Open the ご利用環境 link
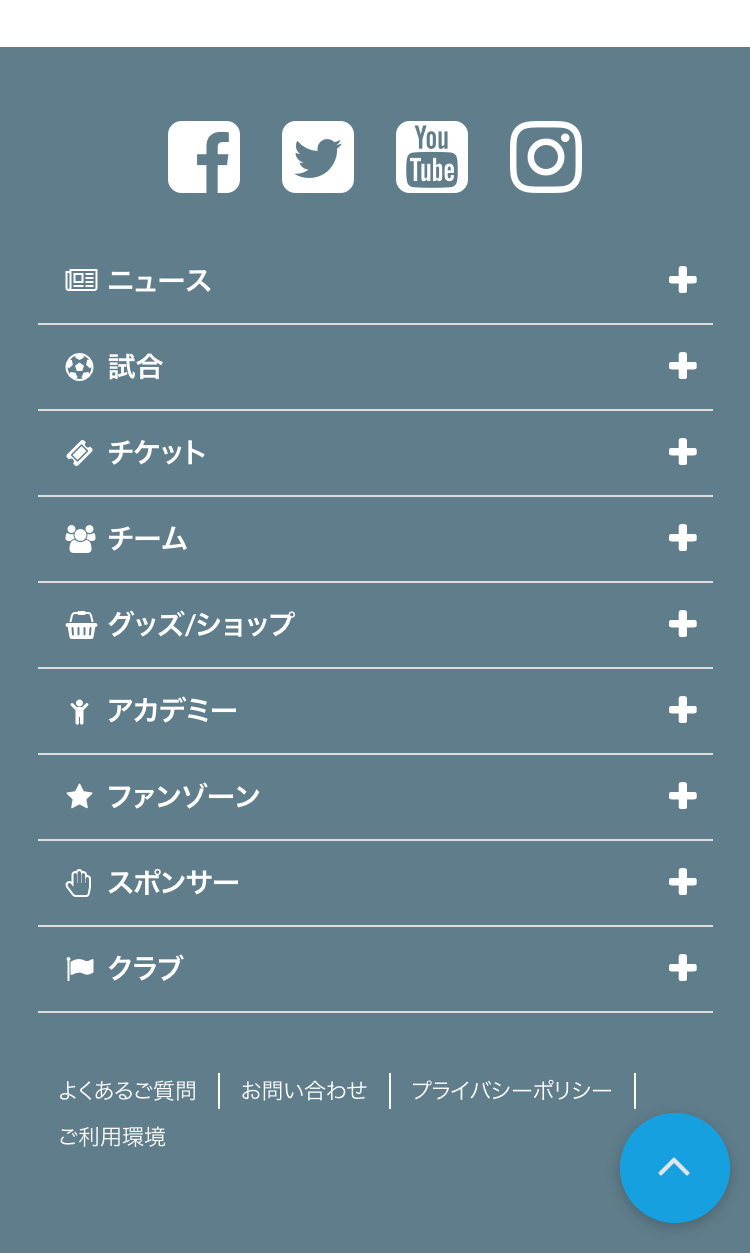This screenshot has height=1253, width=750. [112, 1137]
